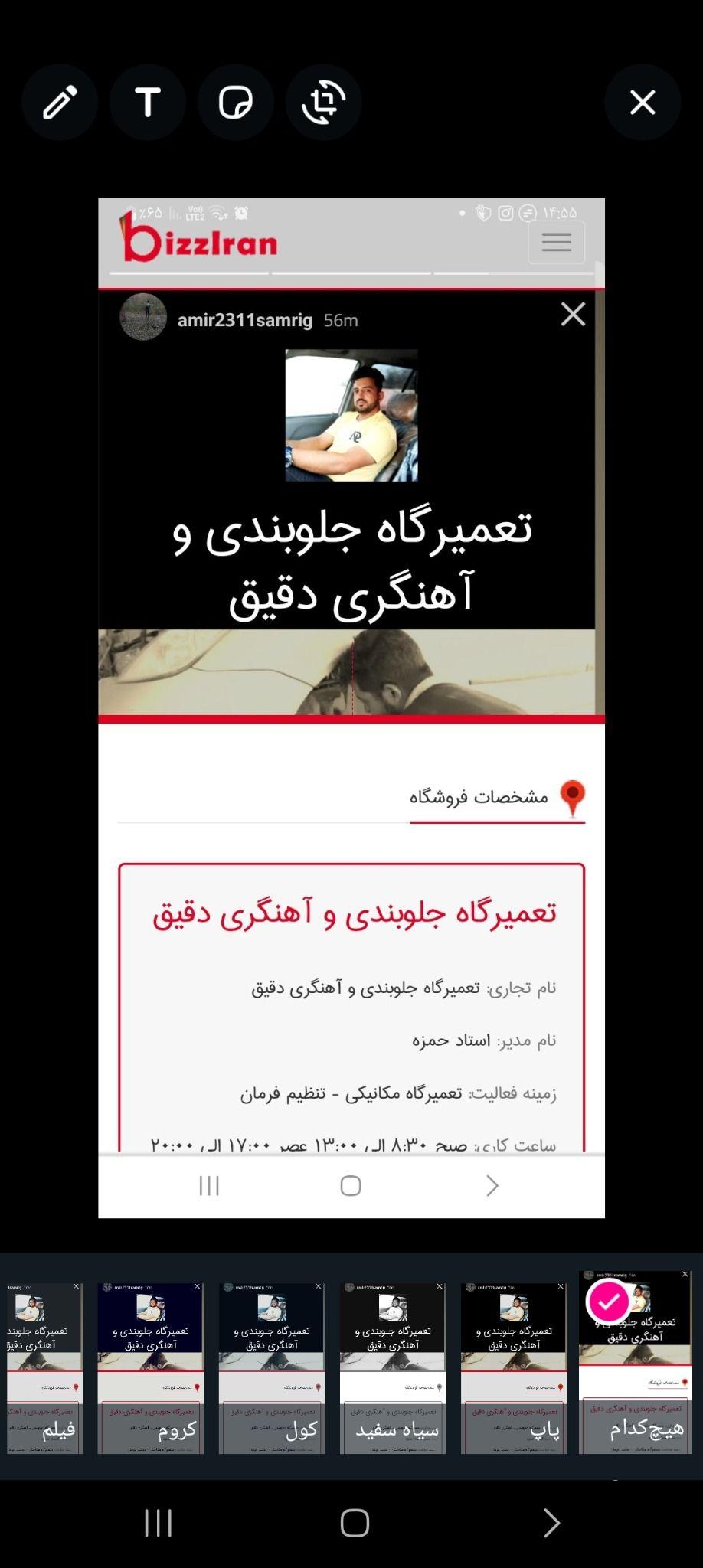Open the pencil drawing tool
The width and height of the screenshot is (703, 1568).
coord(60,102)
